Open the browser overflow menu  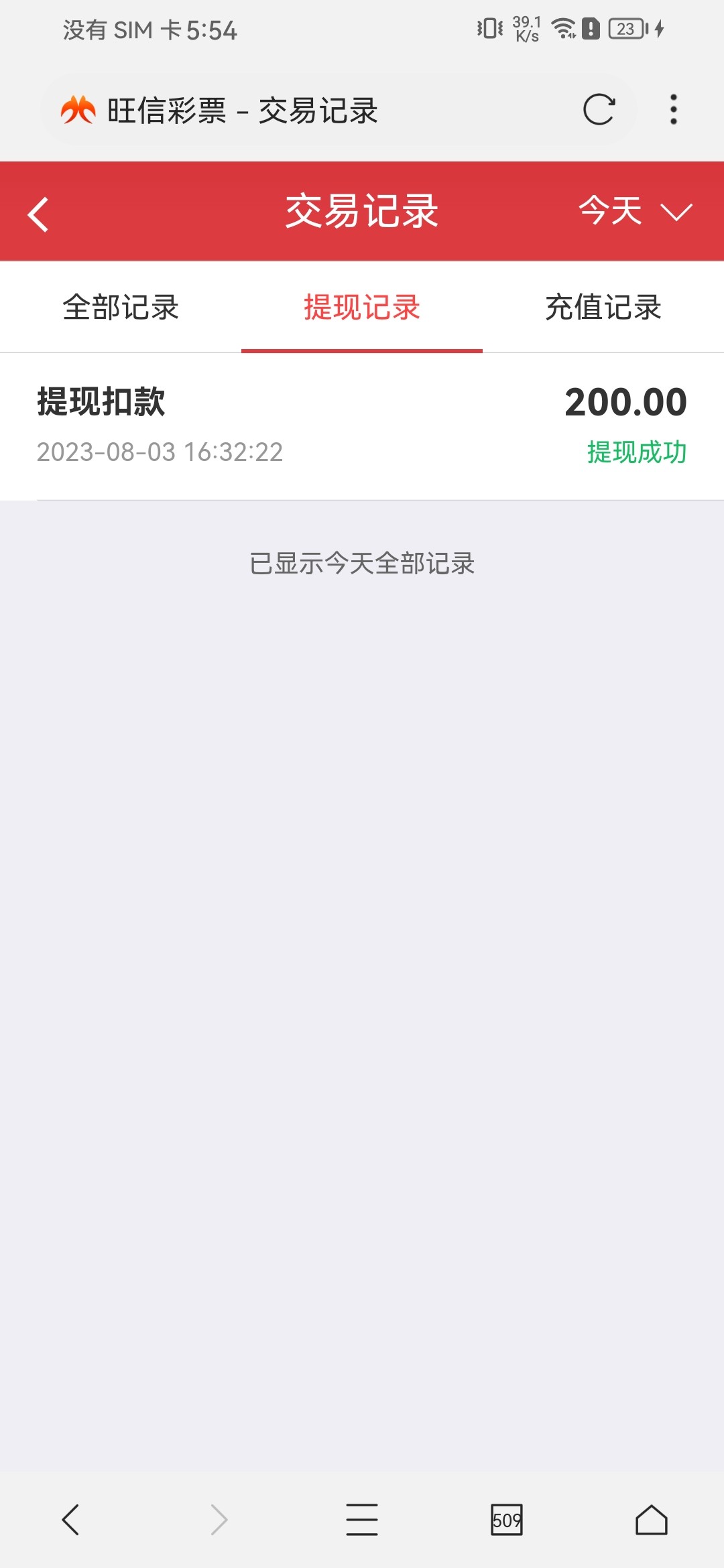tap(673, 110)
